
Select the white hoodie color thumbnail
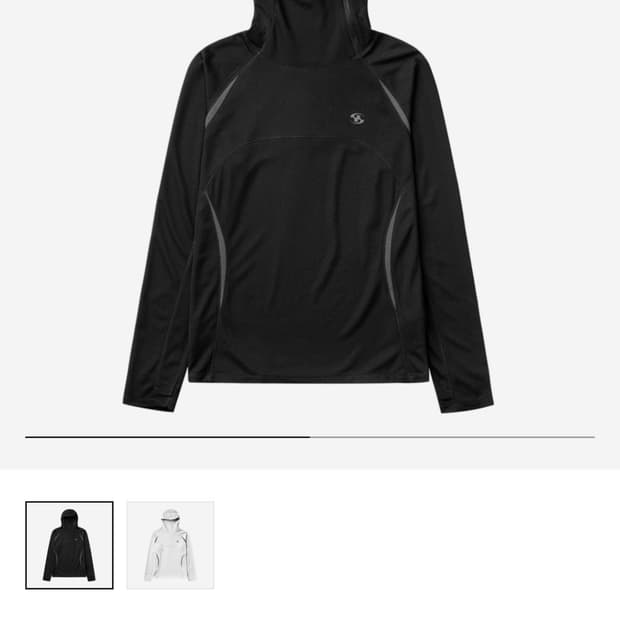tap(170, 545)
